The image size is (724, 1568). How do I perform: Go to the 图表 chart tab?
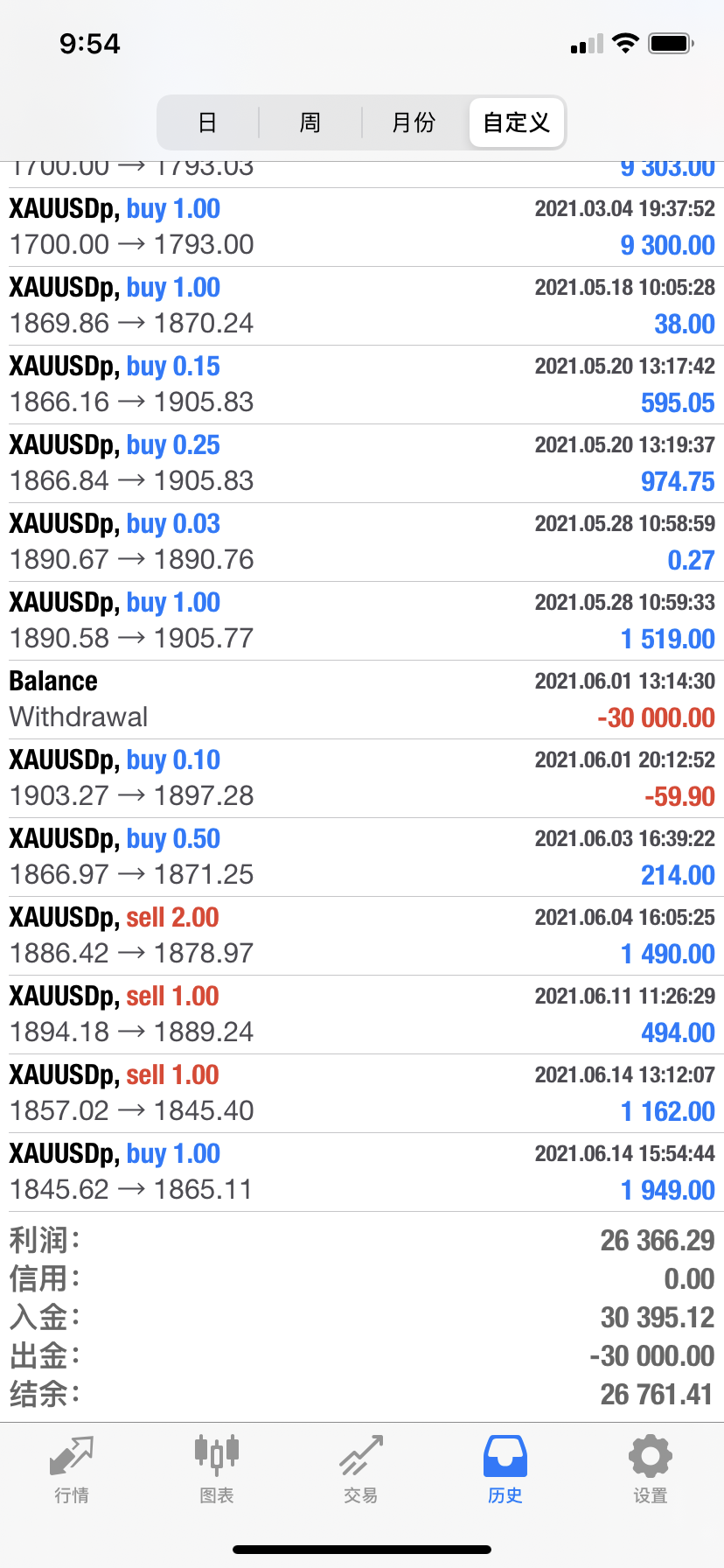click(217, 1470)
